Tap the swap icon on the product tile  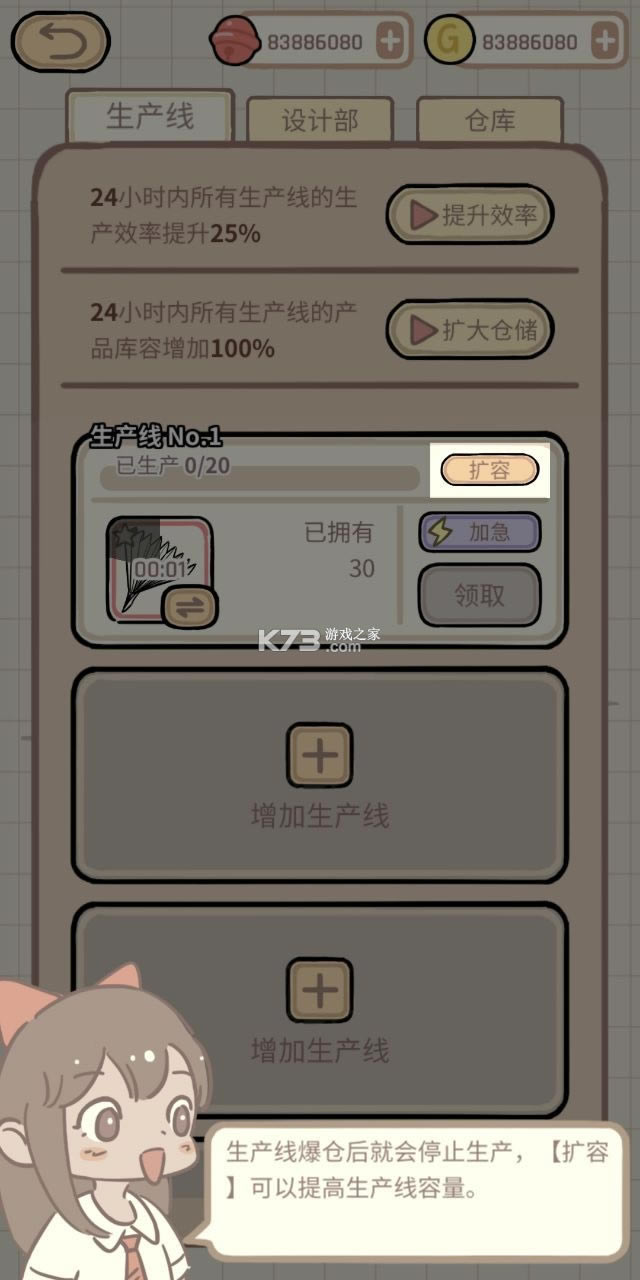[190, 606]
